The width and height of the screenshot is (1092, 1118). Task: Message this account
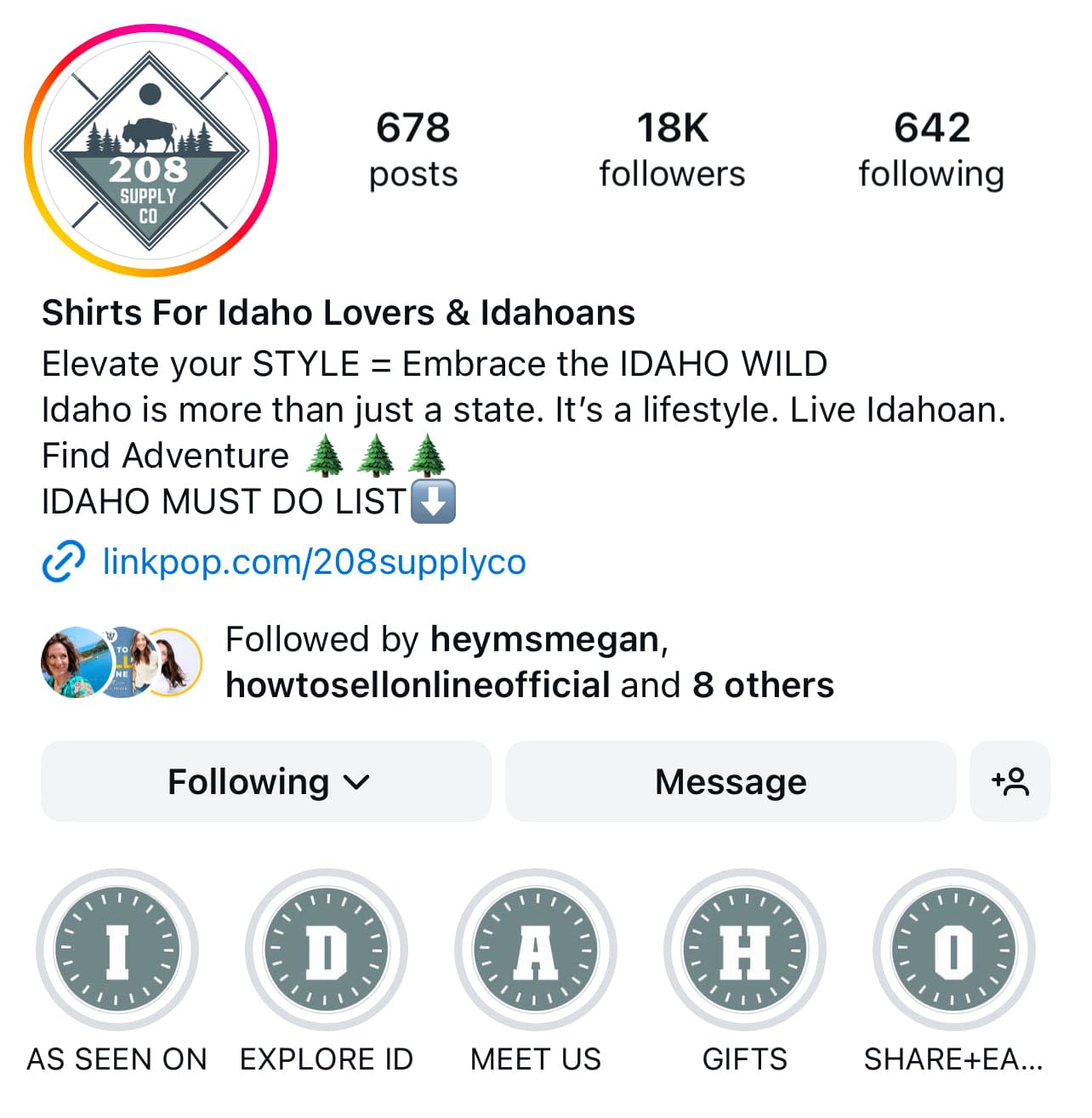point(731,781)
